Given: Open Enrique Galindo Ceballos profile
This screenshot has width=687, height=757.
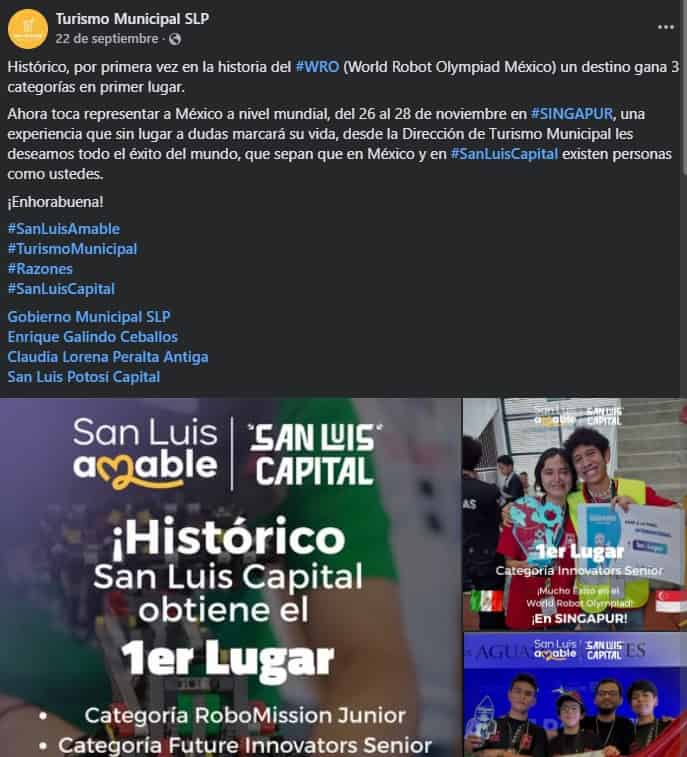Looking at the screenshot, I should tap(92, 337).
